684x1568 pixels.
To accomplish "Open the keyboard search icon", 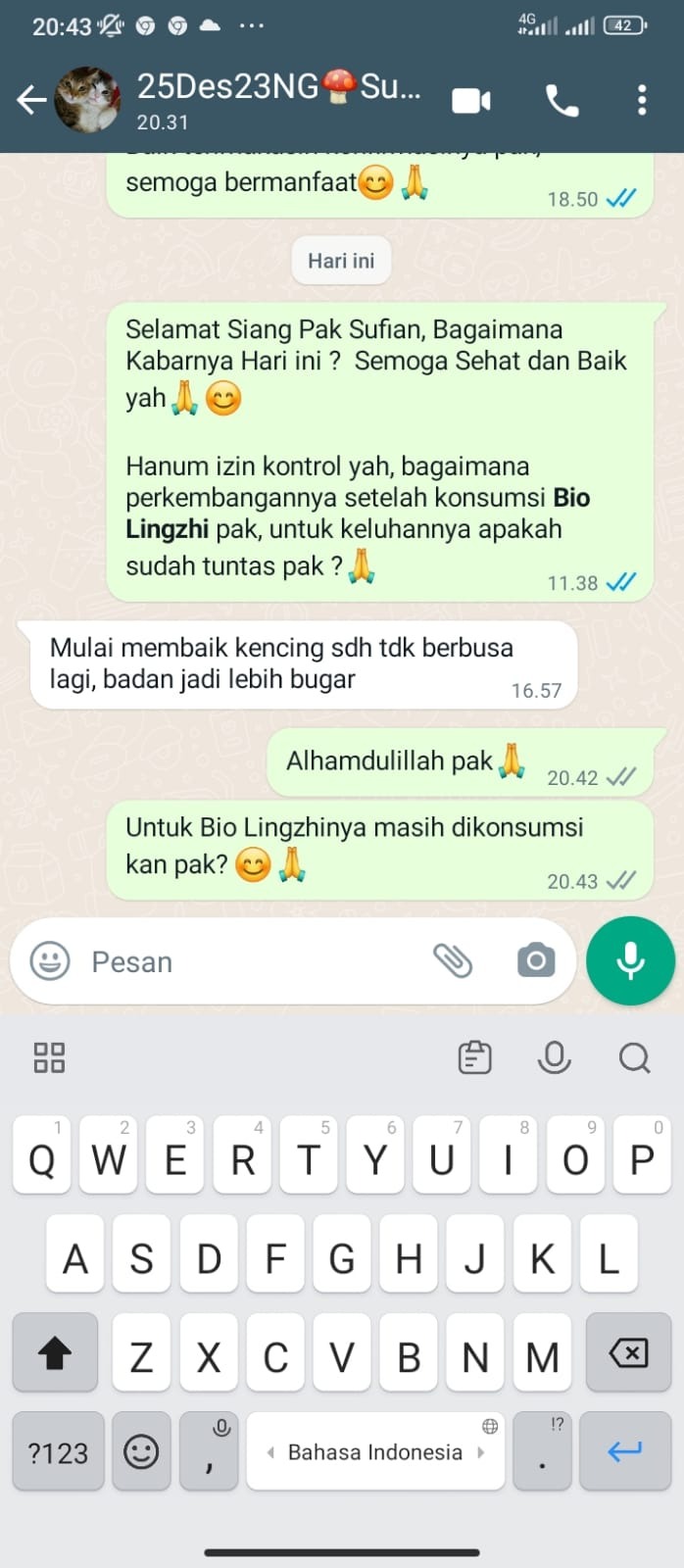I will (634, 1057).
